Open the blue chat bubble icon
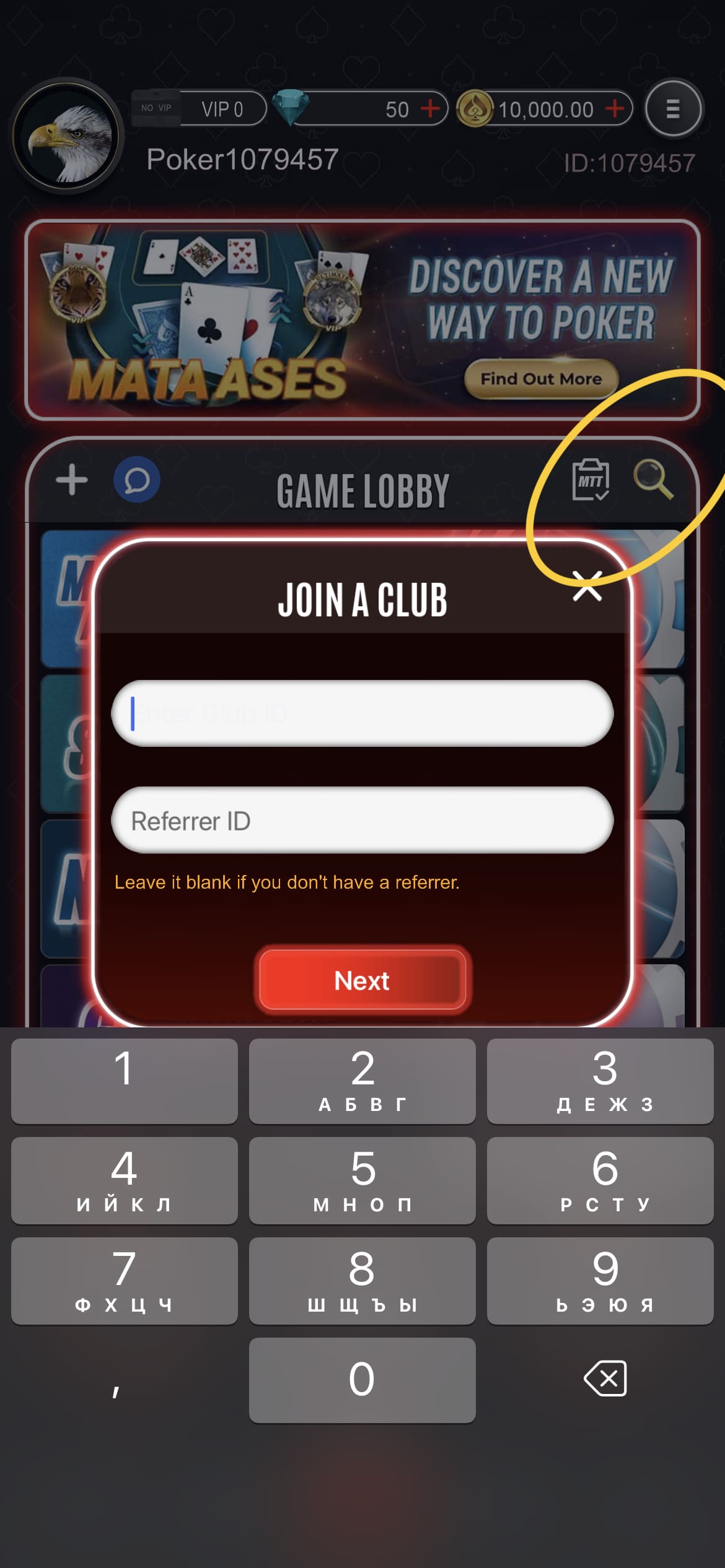Screen dimensions: 725x1568 click(137, 480)
